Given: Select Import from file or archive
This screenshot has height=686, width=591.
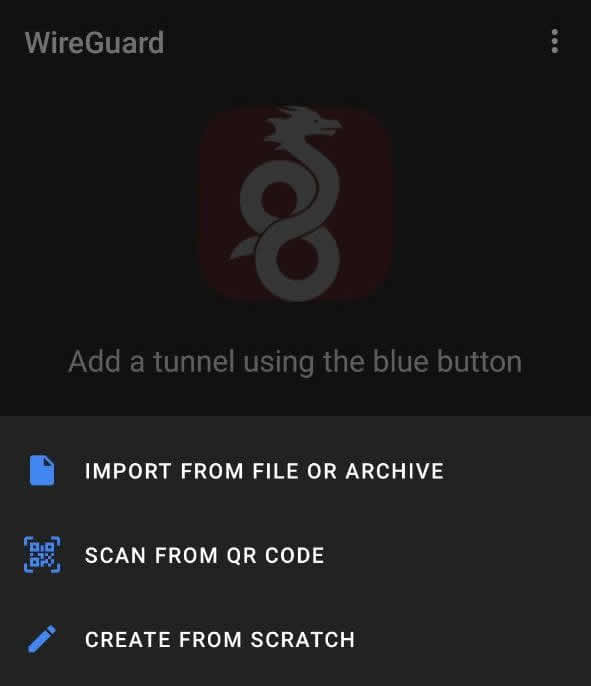Looking at the screenshot, I should 295,471.
